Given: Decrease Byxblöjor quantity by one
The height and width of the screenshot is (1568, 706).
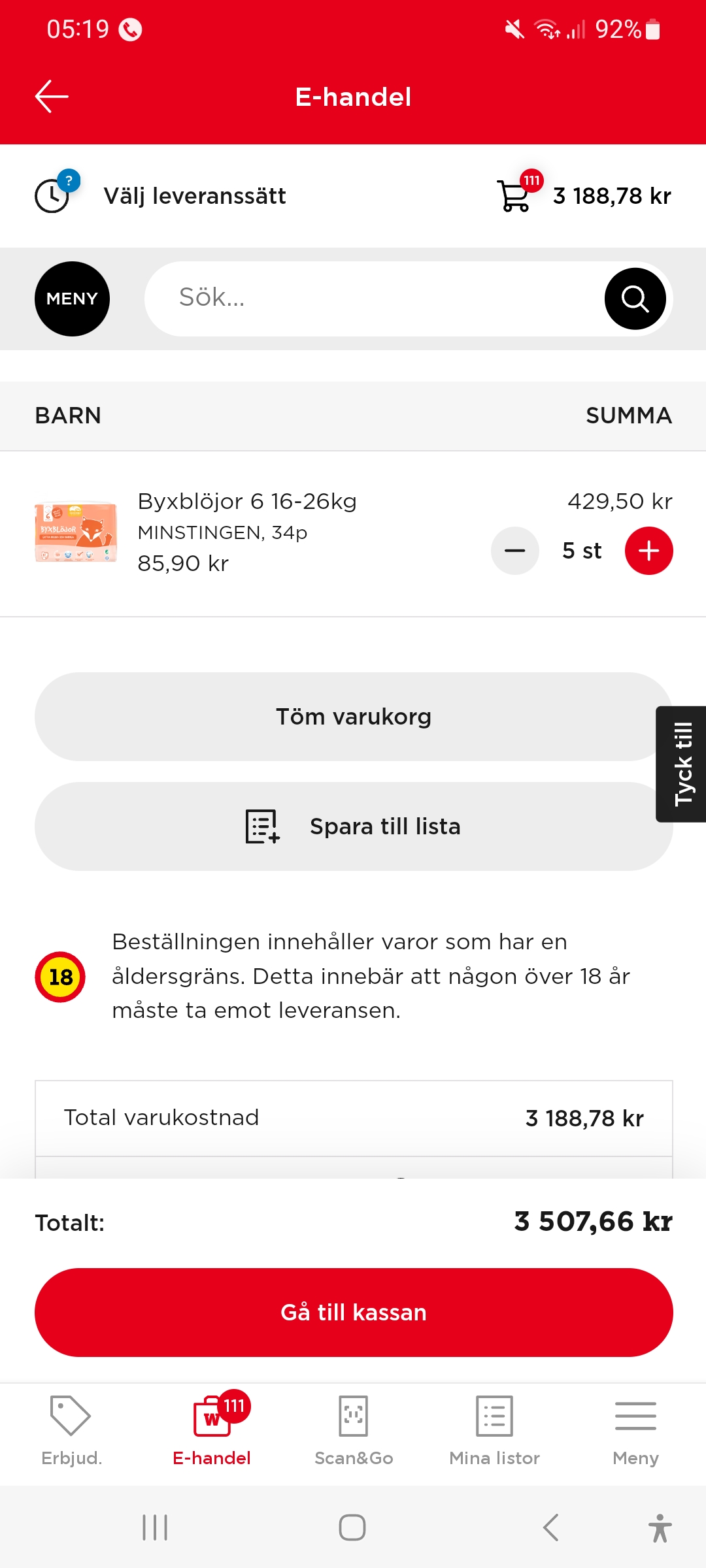Looking at the screenshot, I should pyautogui.click(x=515, y=551).
